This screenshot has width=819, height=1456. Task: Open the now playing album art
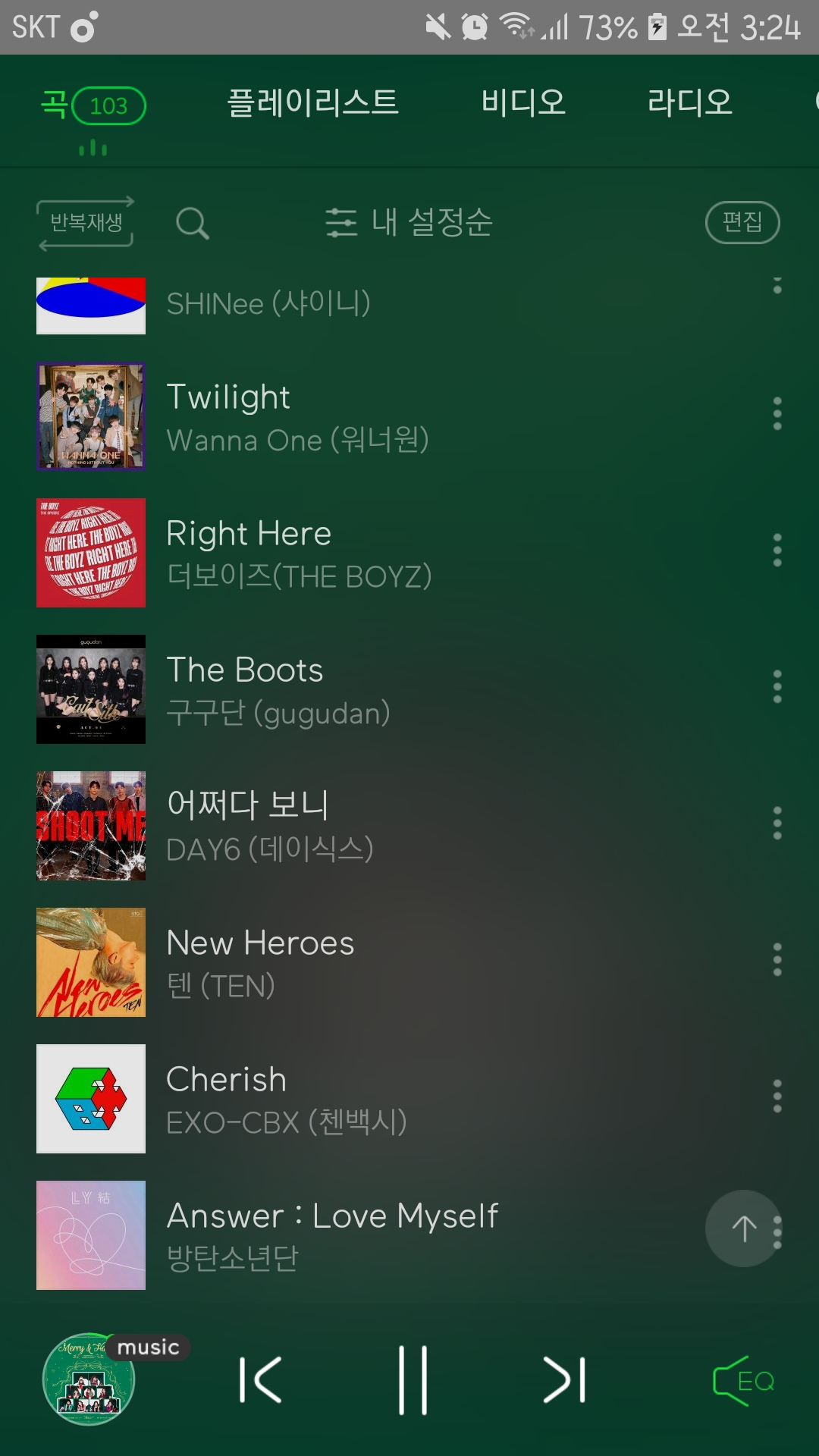(89, 1379)
